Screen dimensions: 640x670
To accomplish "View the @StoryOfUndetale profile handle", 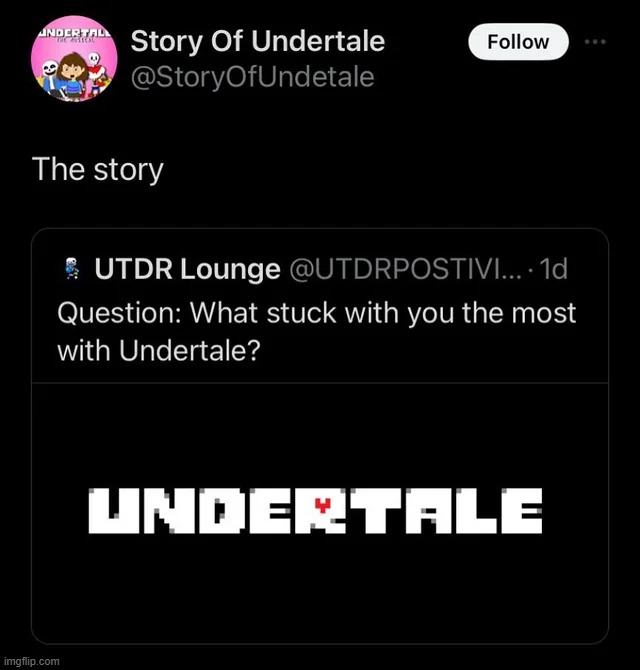I will [253, 76].
